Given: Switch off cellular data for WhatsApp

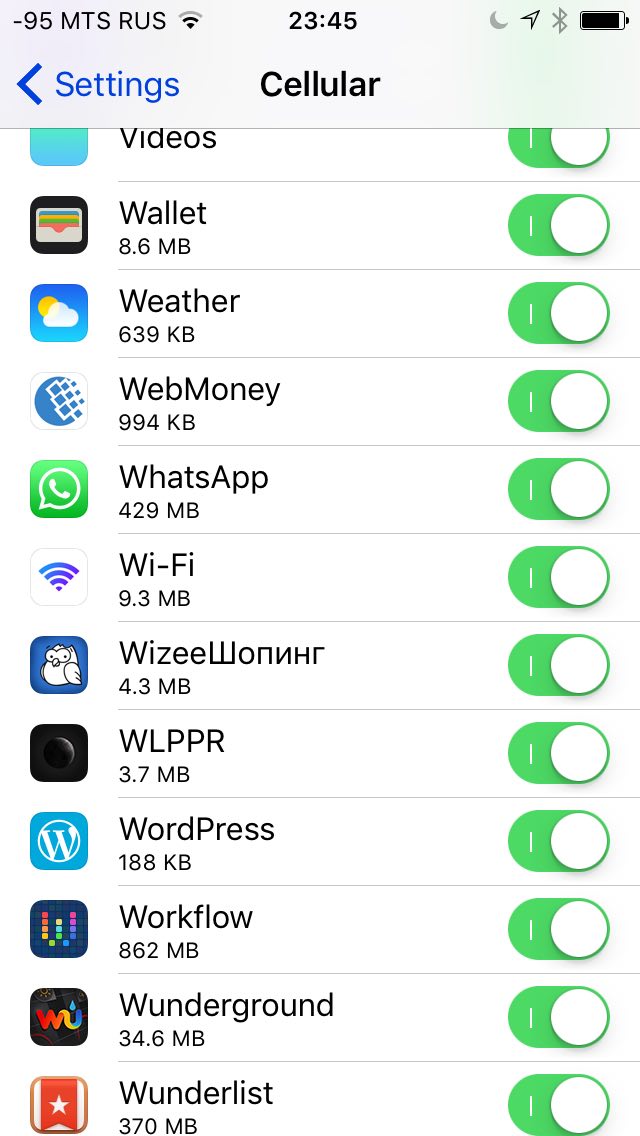Looking at the screenshot, I should click(559, 489).
